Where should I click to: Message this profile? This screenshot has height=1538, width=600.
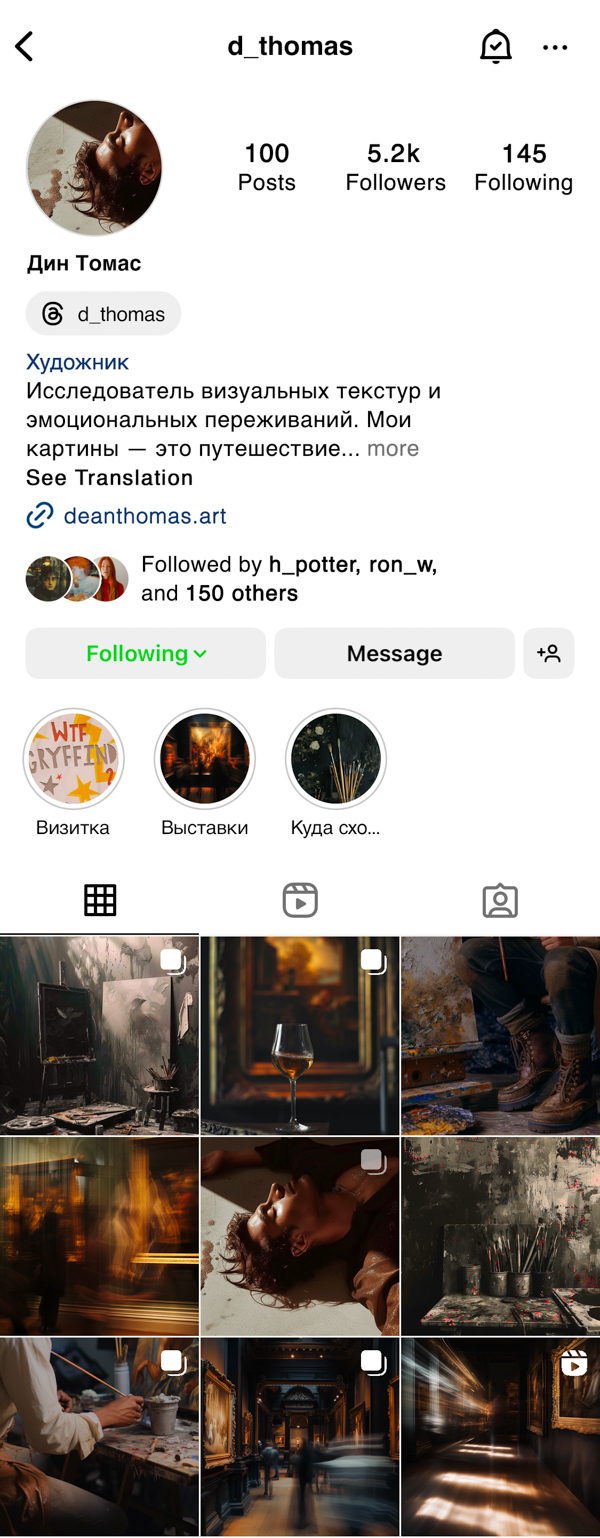pos(394,653)
